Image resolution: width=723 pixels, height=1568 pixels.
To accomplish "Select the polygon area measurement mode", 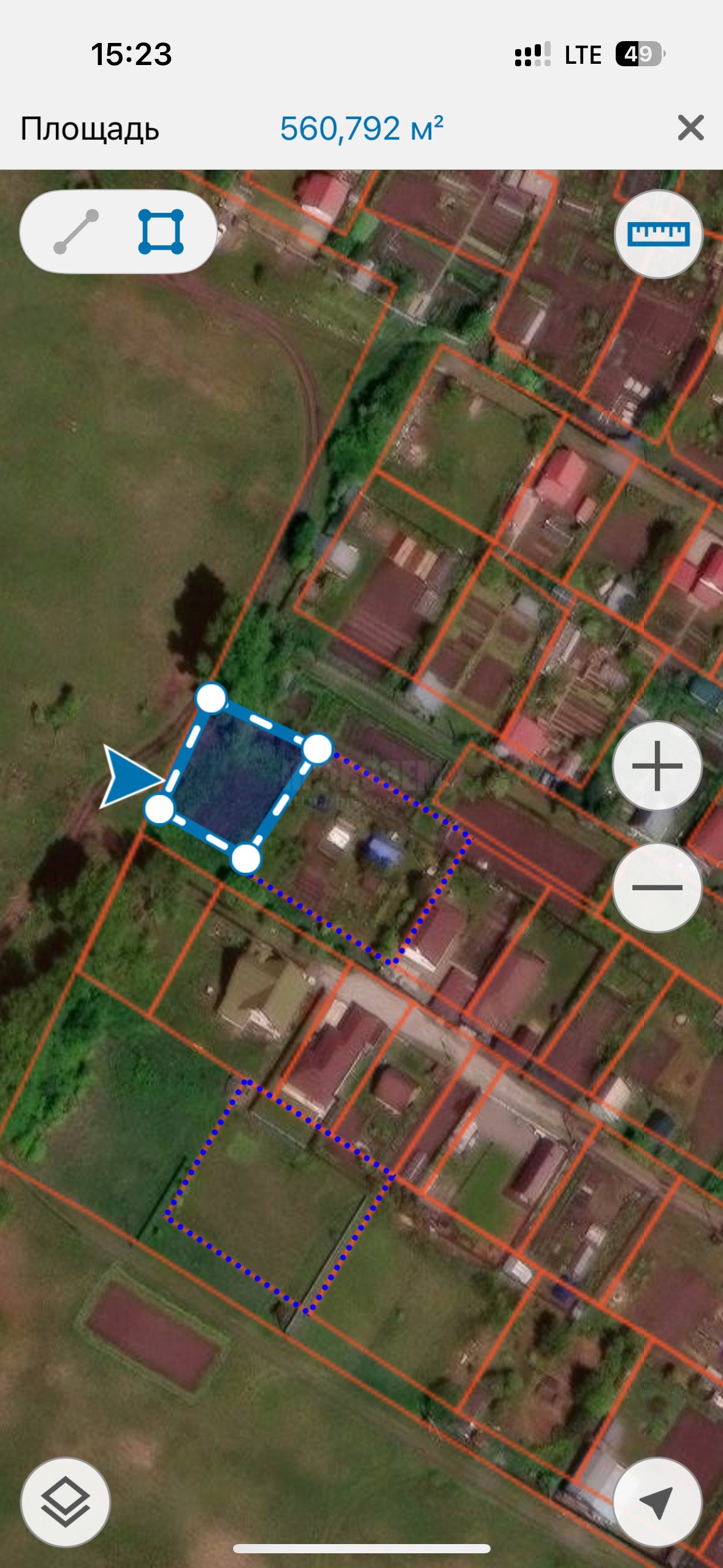I will (161, 232).
